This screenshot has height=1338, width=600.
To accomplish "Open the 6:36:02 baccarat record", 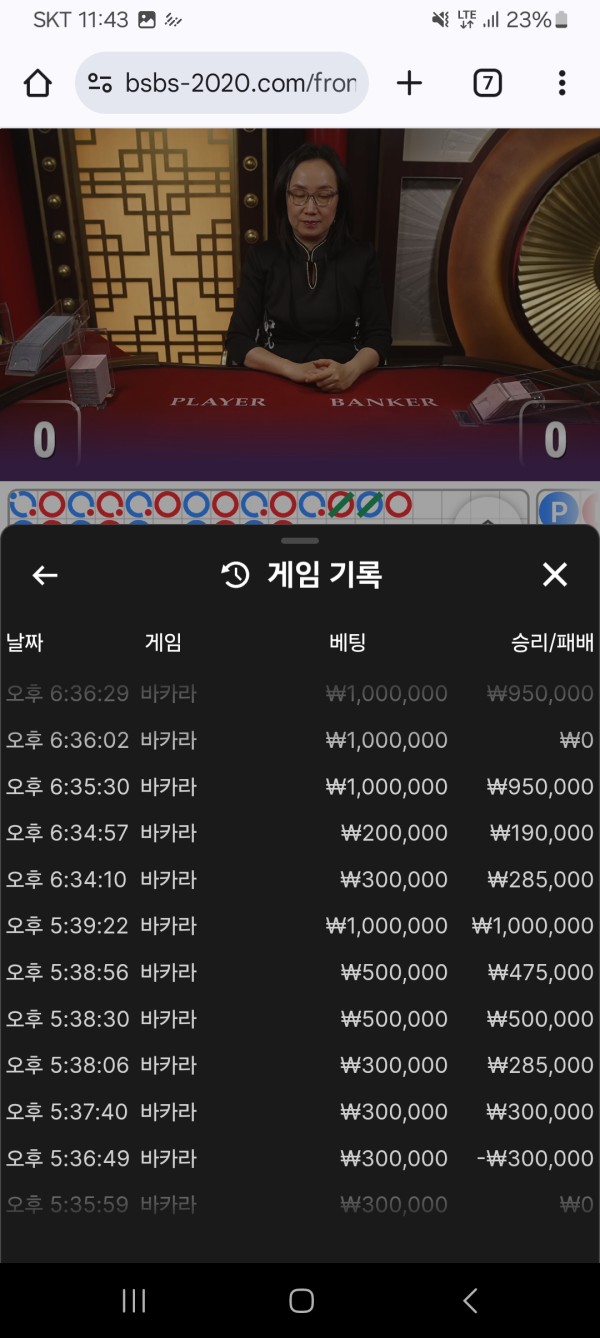I will click(x=300, y=740).
